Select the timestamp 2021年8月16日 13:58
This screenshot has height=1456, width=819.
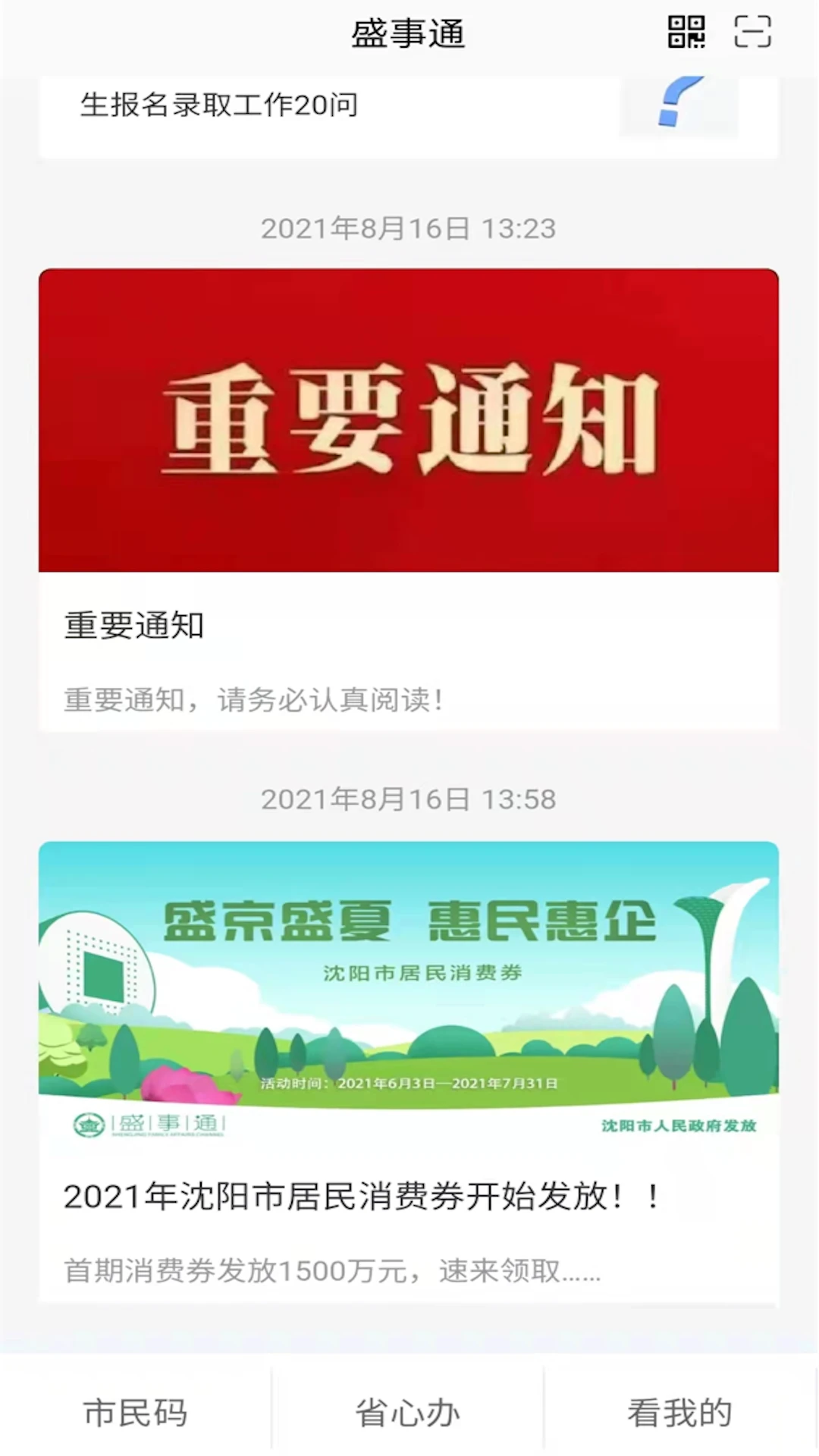(409, 799)
